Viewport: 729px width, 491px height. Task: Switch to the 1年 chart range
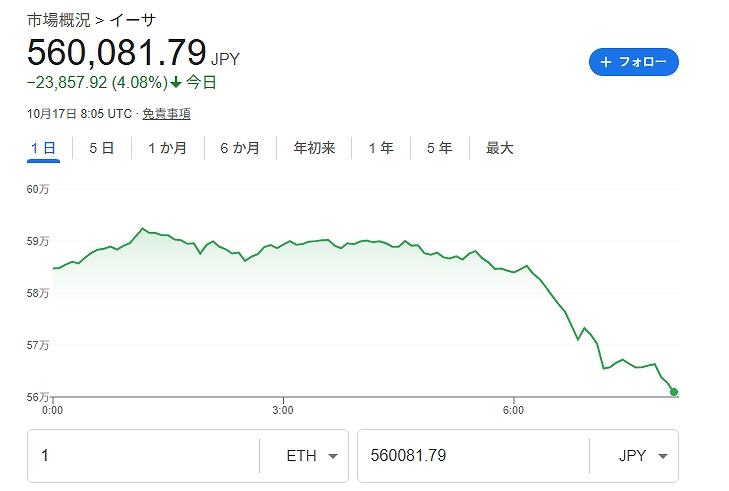point(381,148)
